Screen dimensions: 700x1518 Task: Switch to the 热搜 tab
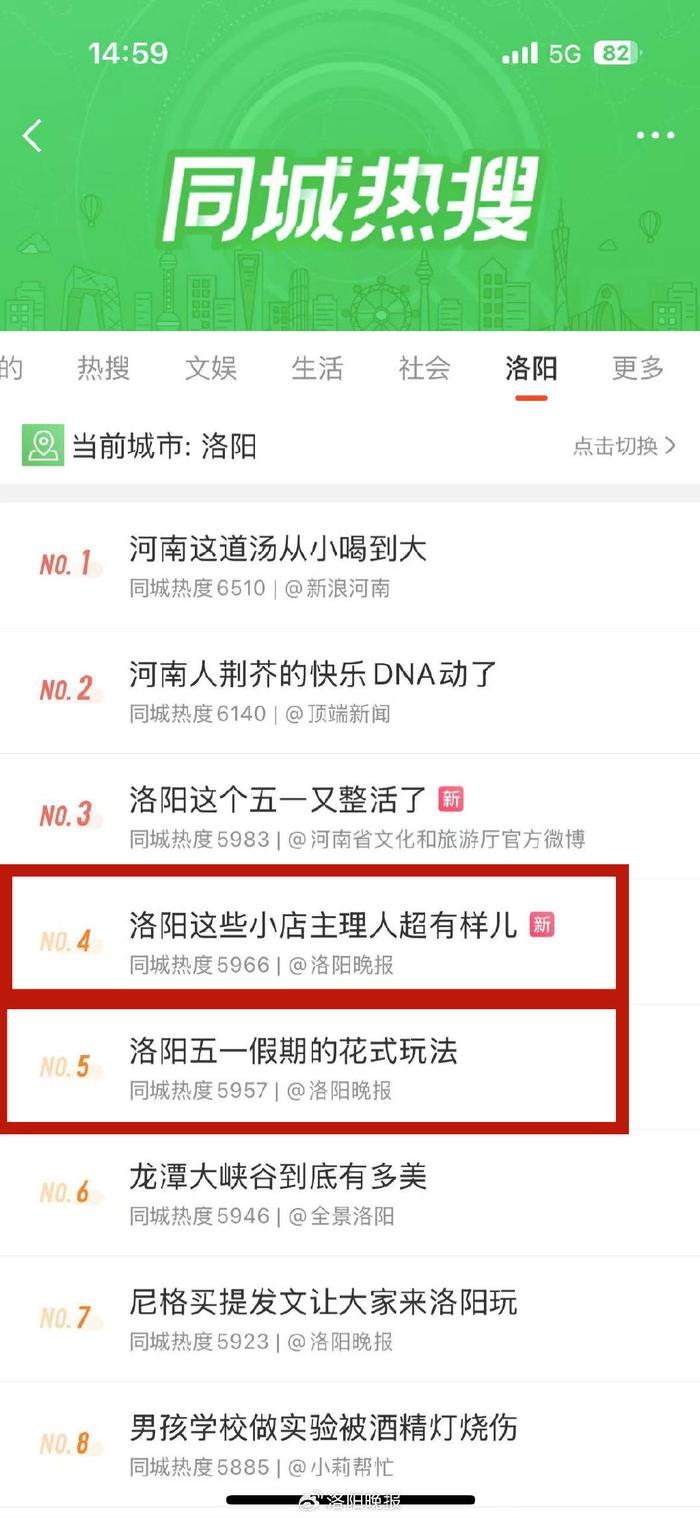104,368
